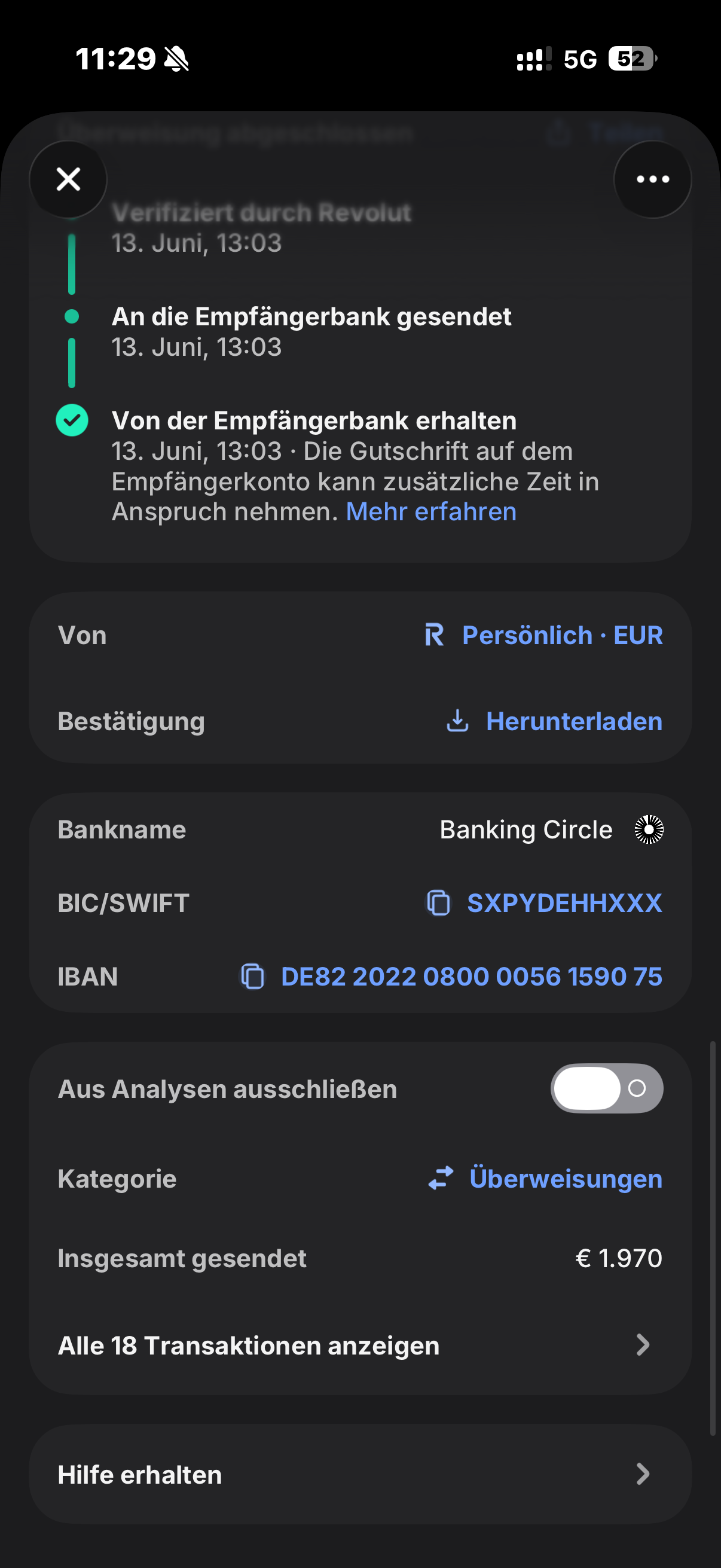
Task: Follow the Mehr erfahren link
Action: (431, 512)
